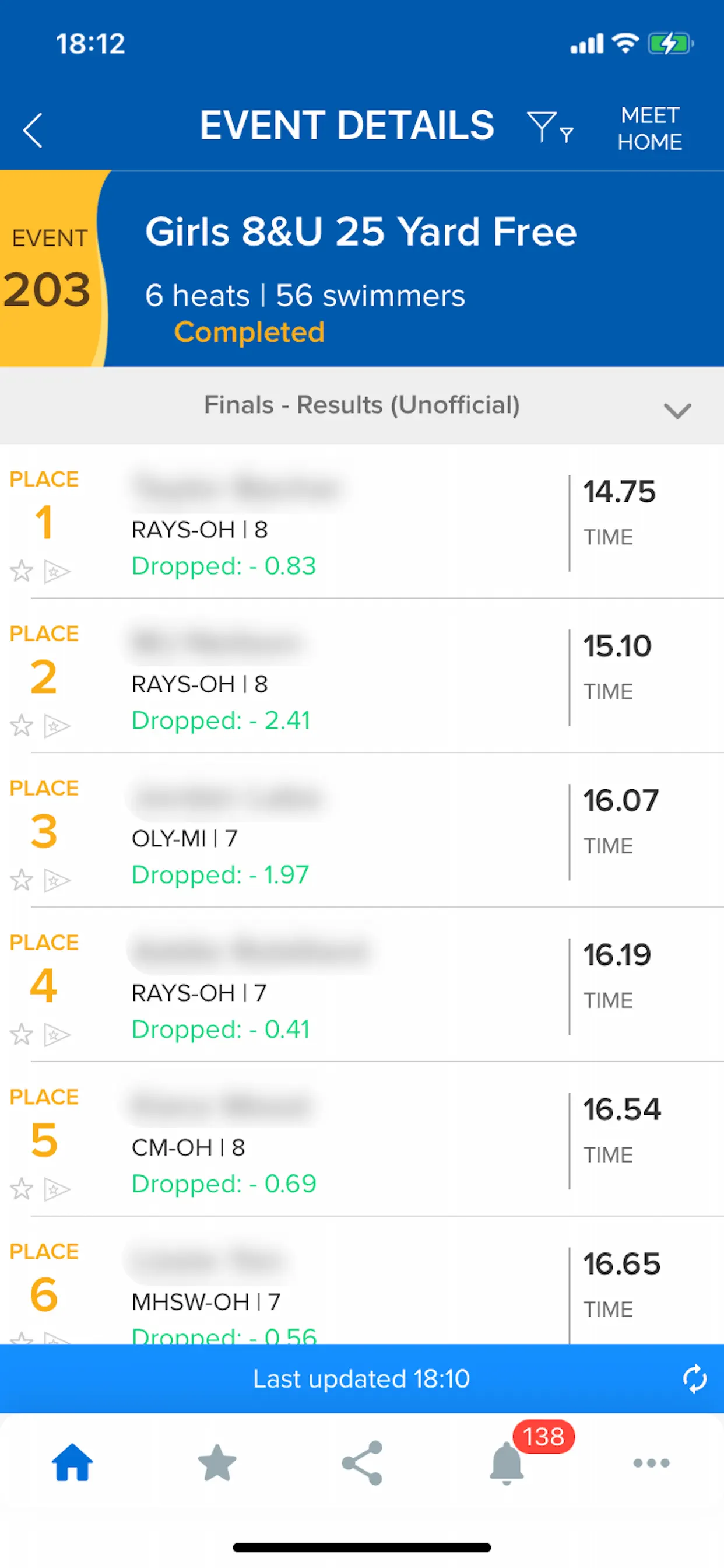Open Place 2 result with time 15.10
Screen dimensions: 724x1568
362,675
